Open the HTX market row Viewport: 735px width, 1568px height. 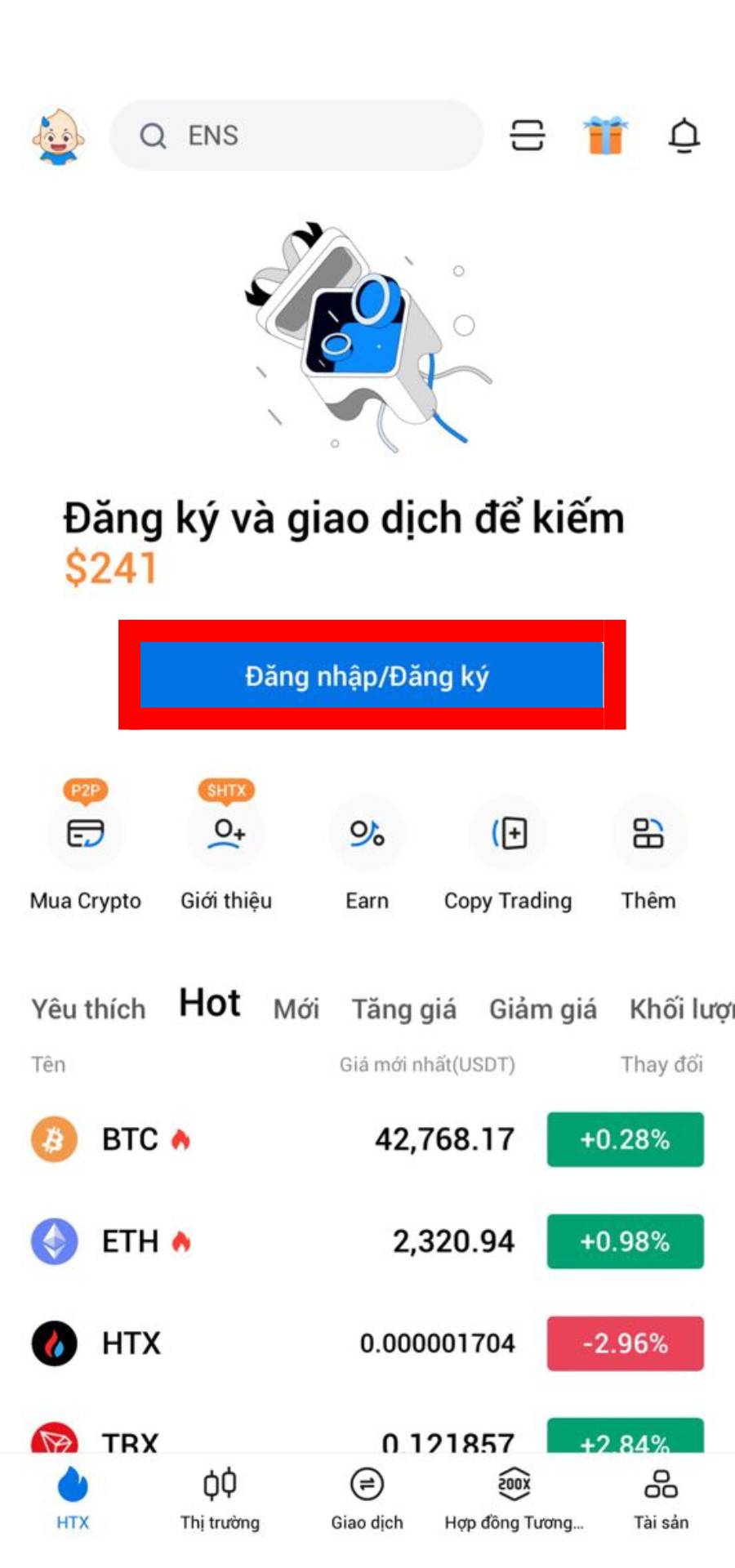367,1343
